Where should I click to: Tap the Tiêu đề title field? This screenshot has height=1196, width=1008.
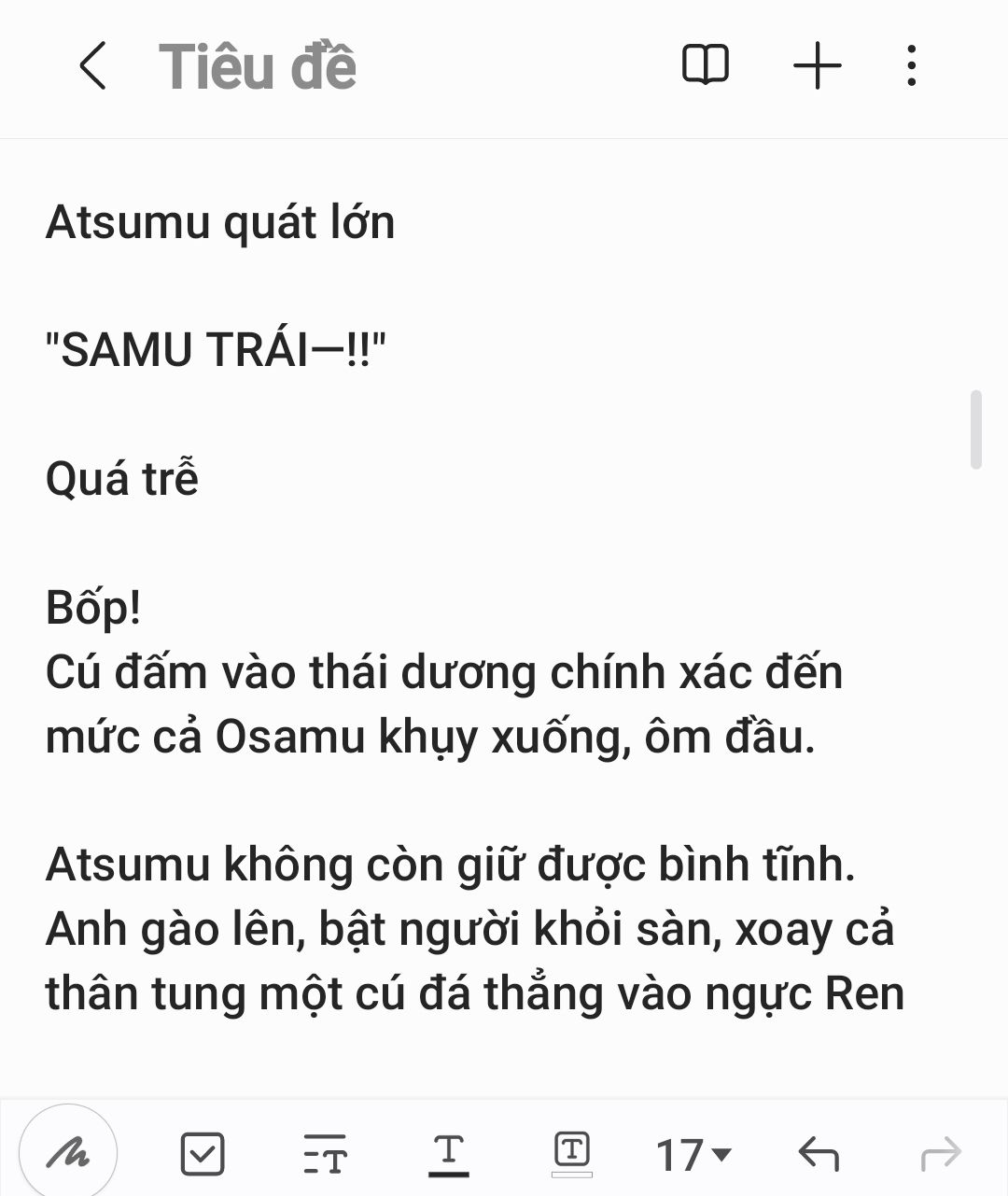pyautogui.click(x=258, y=66)
